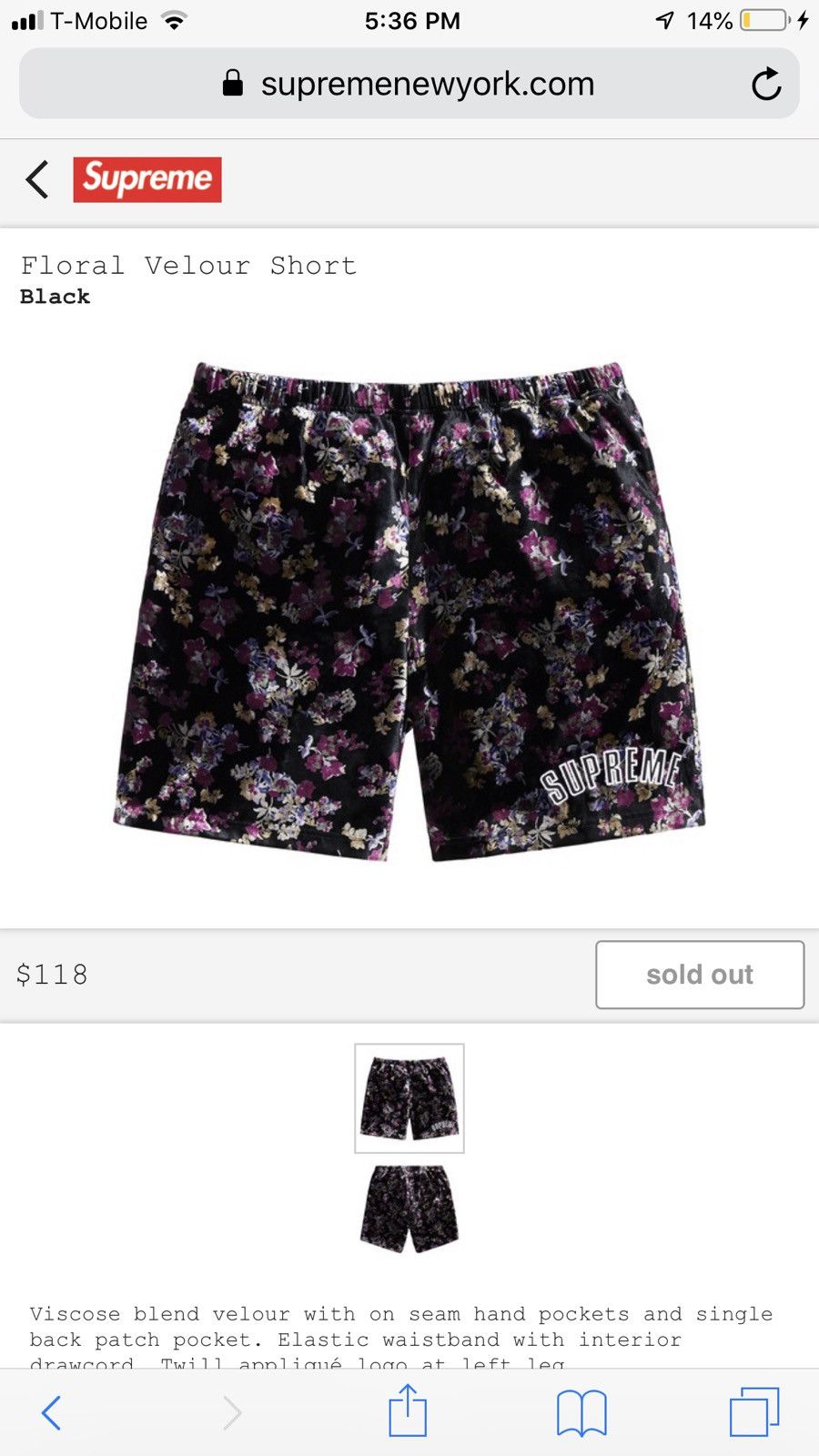Tap the supremenewyork.com address bar
Screen dimensions: 819x1456
[409, 84]
